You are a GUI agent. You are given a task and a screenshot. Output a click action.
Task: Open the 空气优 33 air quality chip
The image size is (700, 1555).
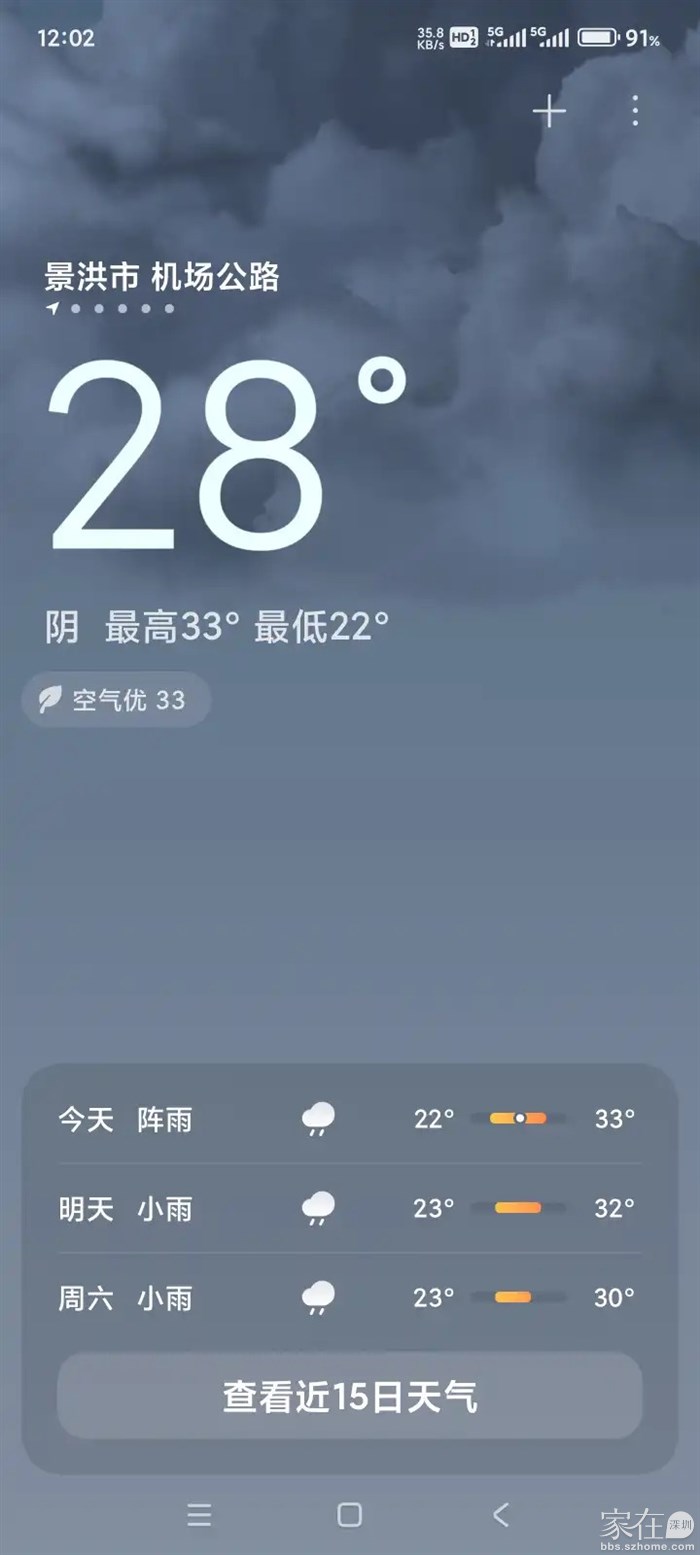116,699
